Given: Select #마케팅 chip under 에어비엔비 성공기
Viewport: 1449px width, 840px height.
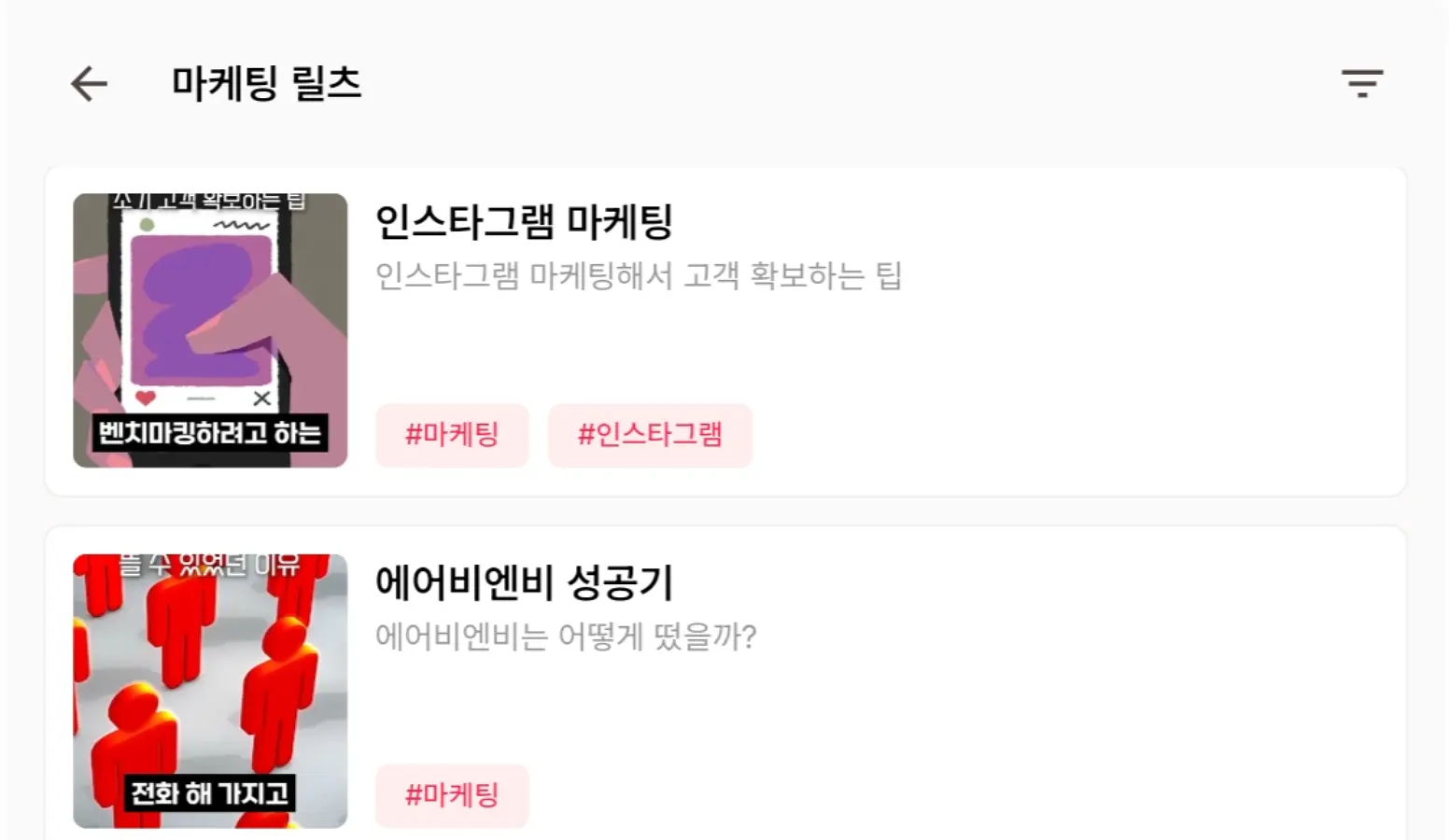Looking at the screenshot, I should click(x=452, y=795).
